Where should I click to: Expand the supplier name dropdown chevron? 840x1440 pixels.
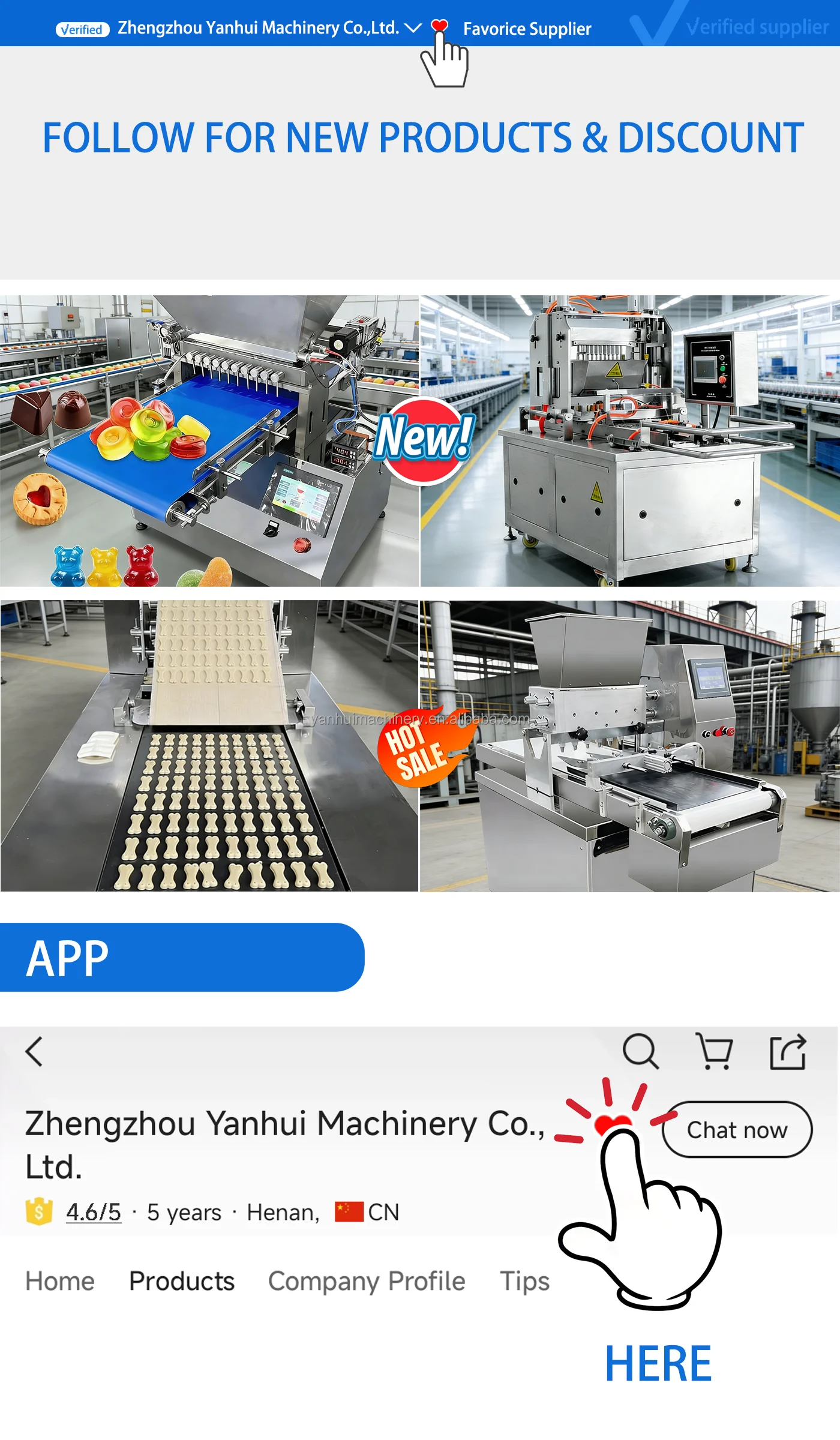pos(413,29)
